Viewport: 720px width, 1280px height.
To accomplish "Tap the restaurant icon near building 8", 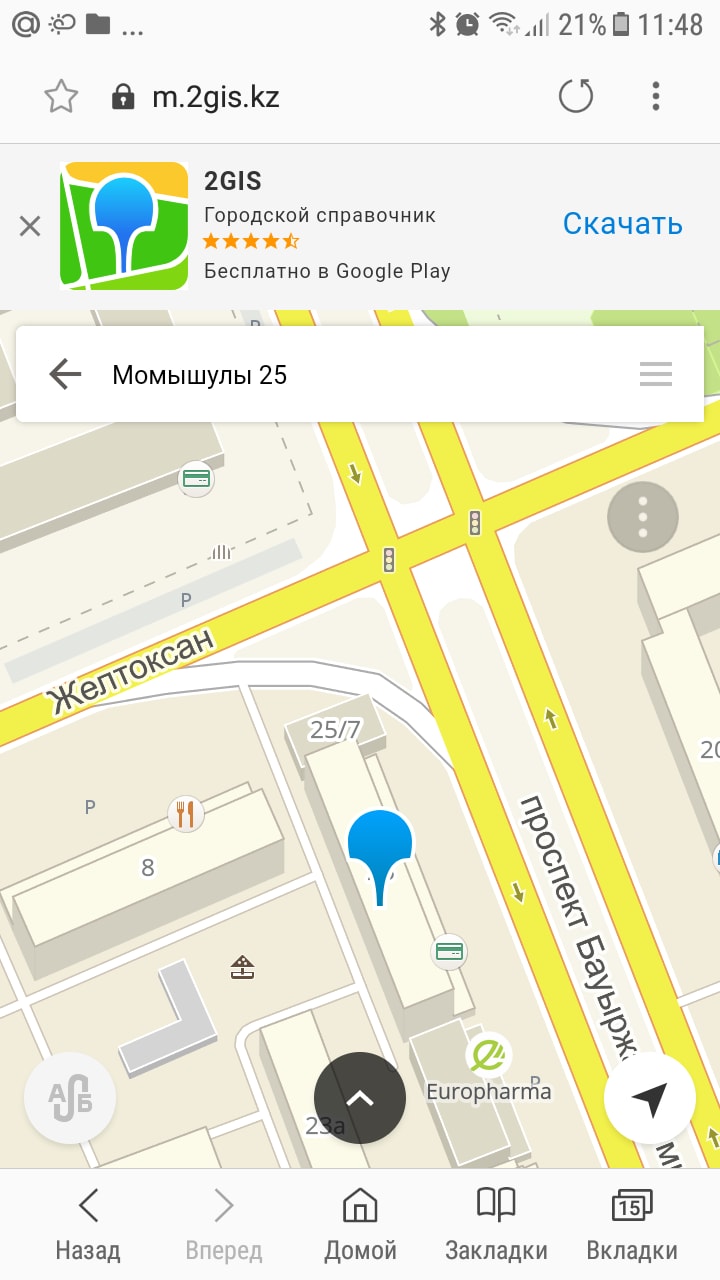I will click(185, 813).
